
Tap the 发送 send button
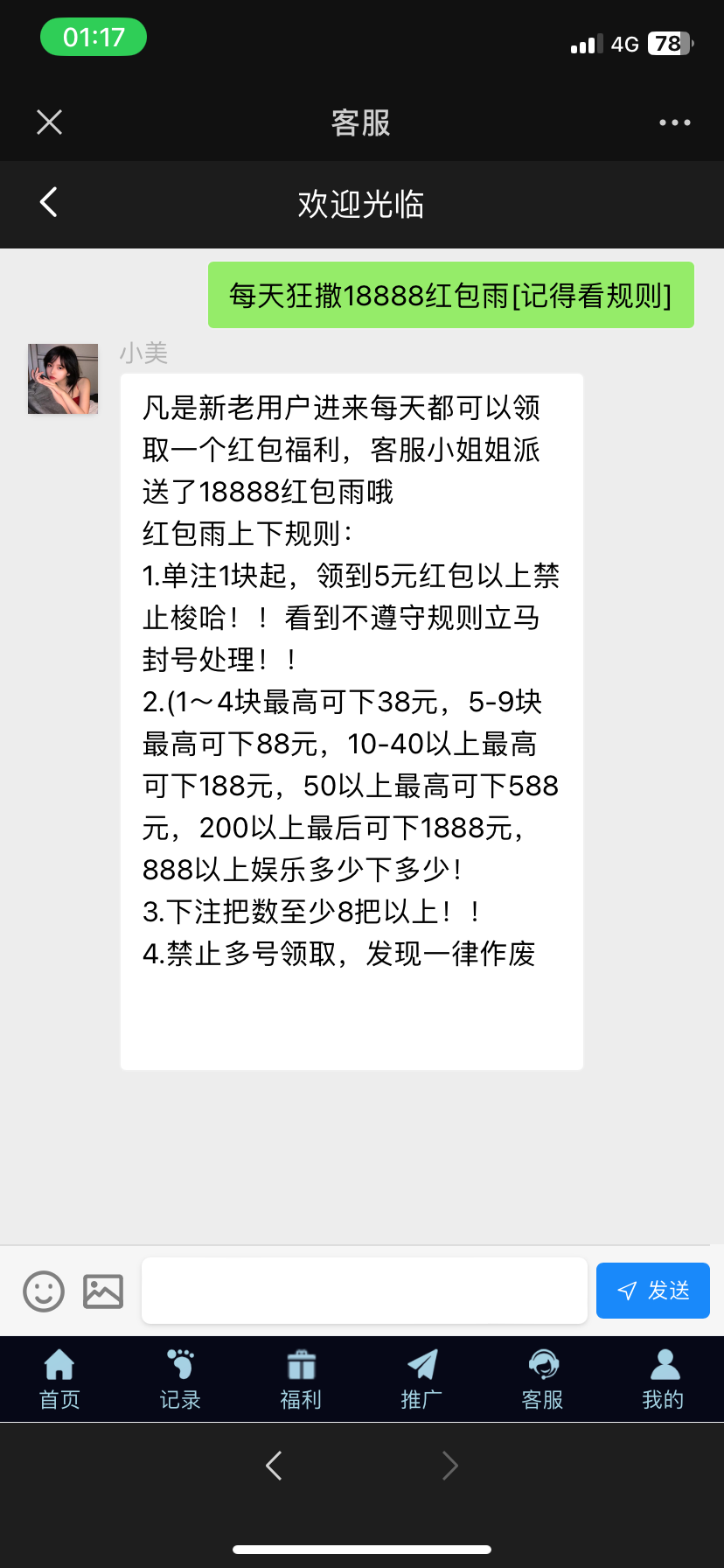tap(653, 1291)
